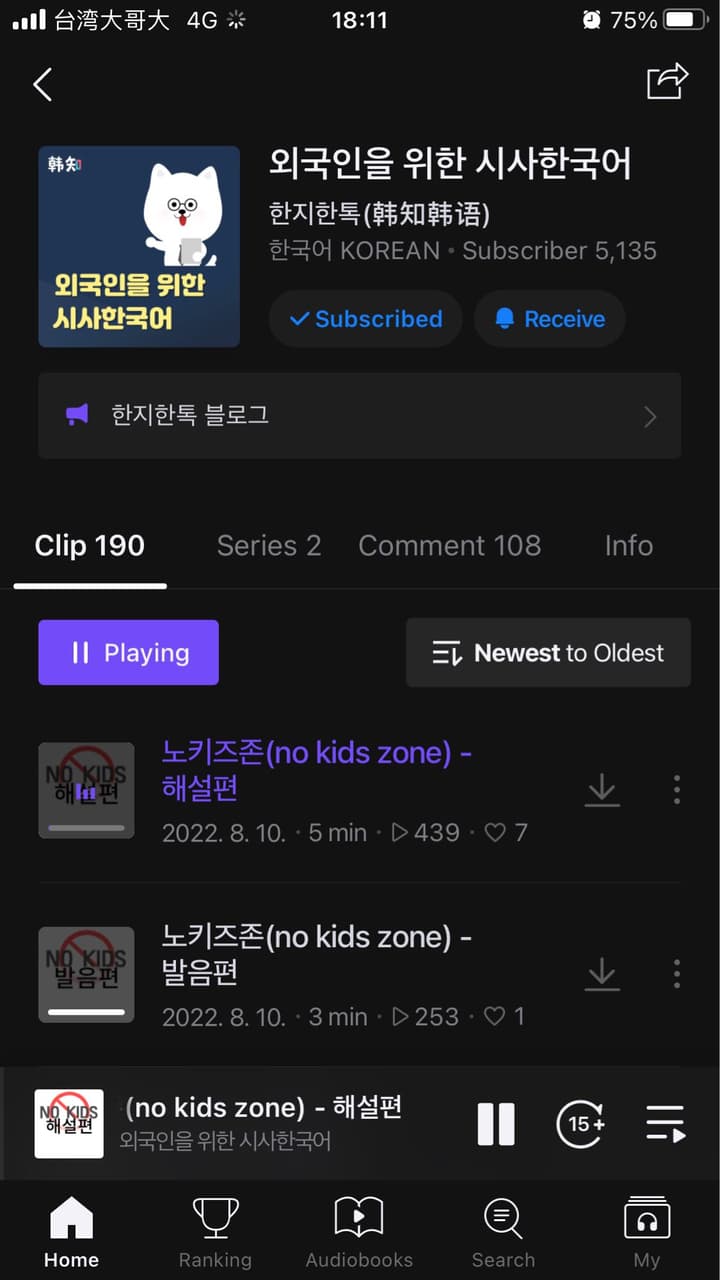Download the 해설편 clip

point(601,790)
